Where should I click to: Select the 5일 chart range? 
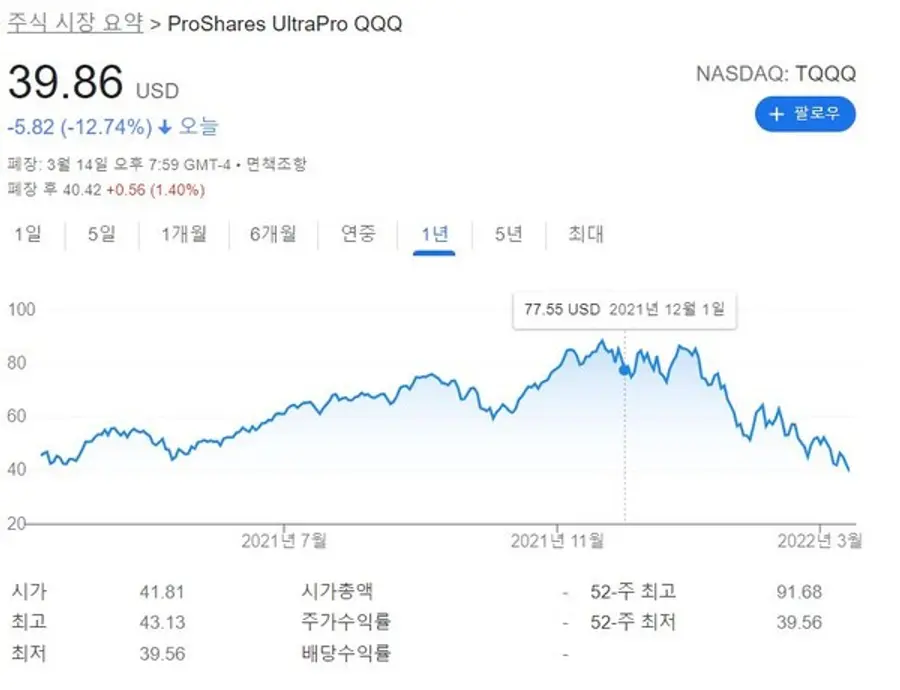tap(102, 234)
